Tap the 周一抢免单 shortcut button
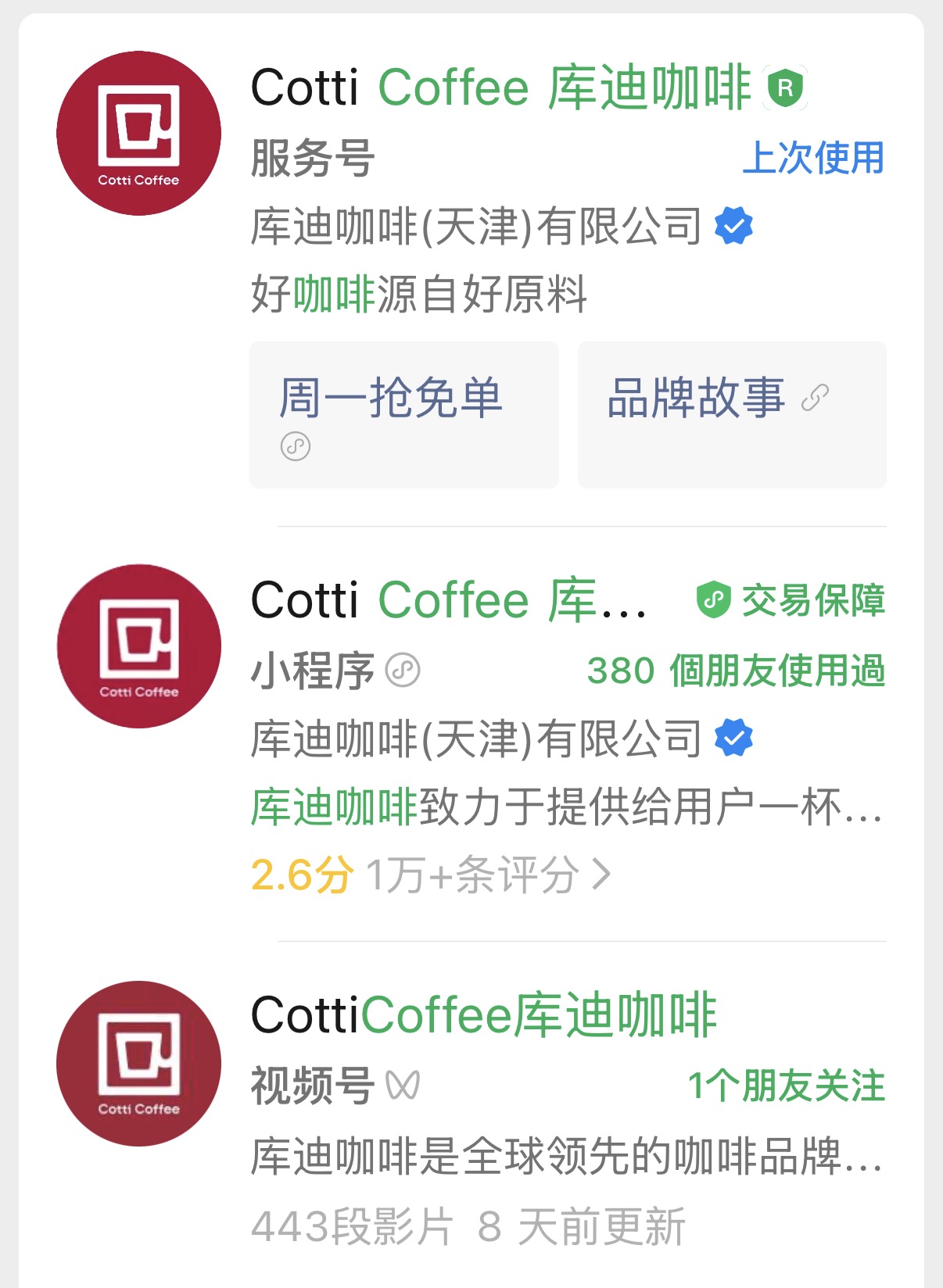 [x=403, y=415]
